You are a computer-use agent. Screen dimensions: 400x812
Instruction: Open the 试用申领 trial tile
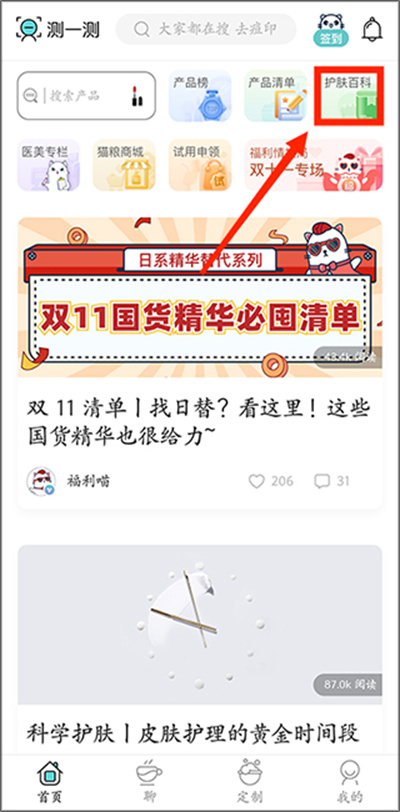click(x=200, y=165)
